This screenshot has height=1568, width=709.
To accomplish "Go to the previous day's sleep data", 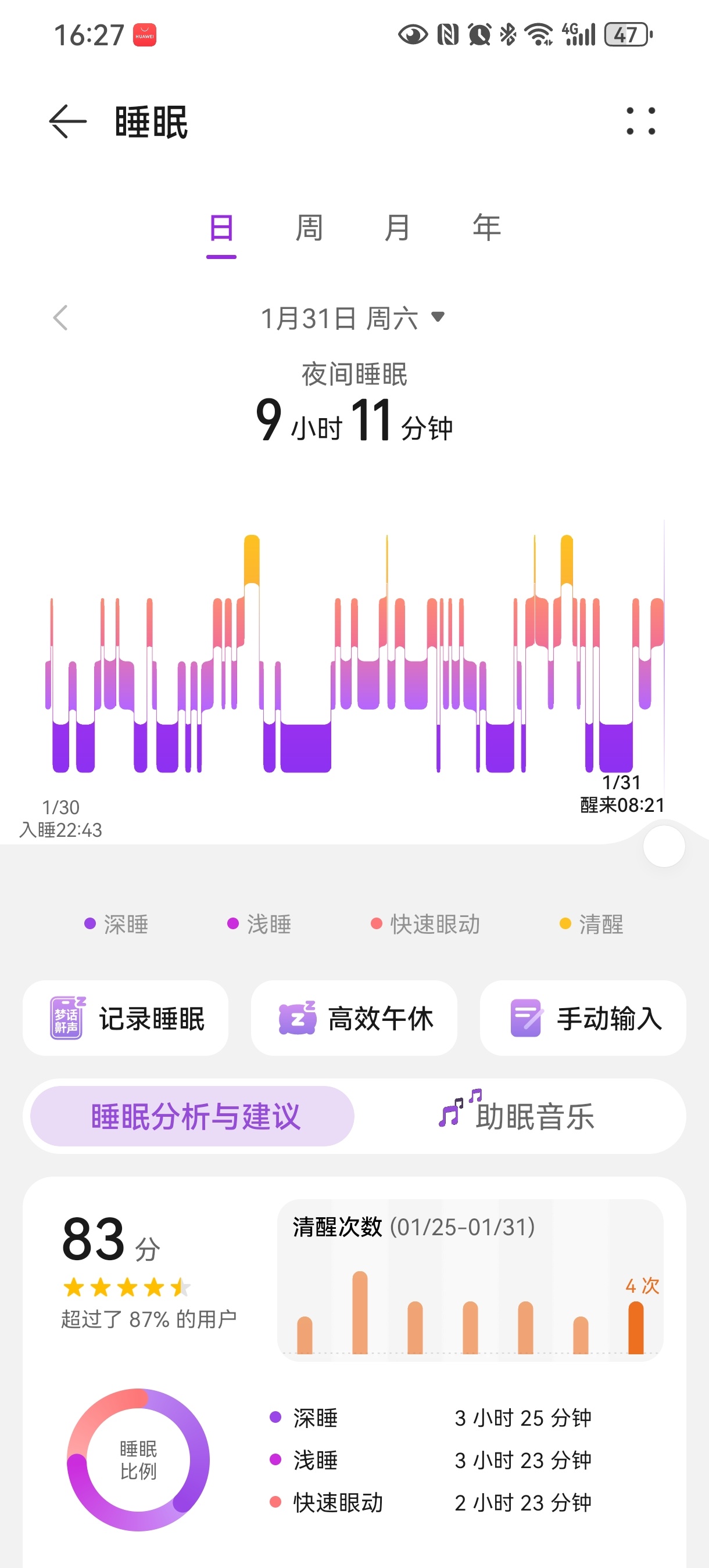I will (60, 318).
